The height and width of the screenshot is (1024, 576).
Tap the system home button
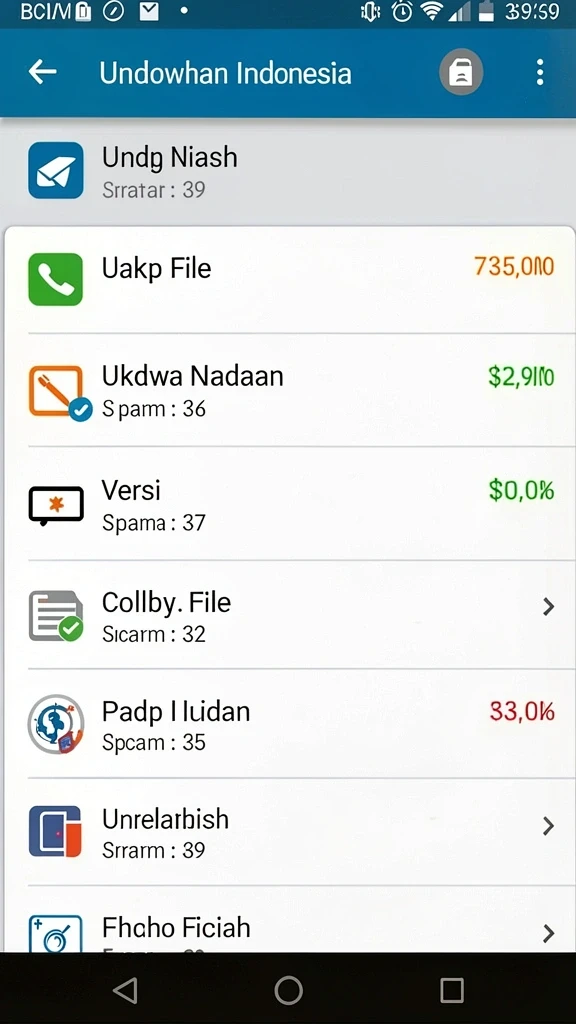click(x=288, y=990)
